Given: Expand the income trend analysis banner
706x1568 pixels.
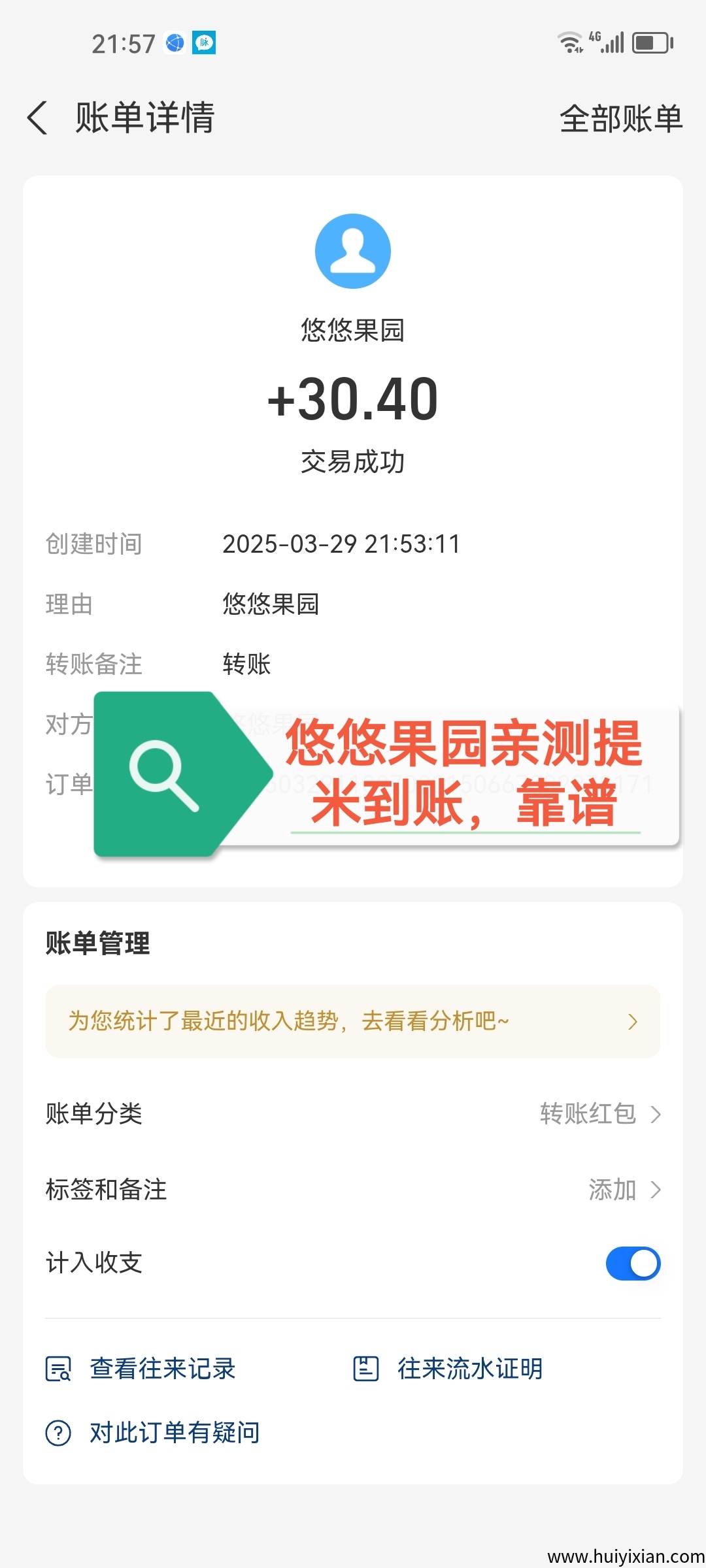Looking at the screenshot, I should pyautogui.click(x=631, y=1021).
